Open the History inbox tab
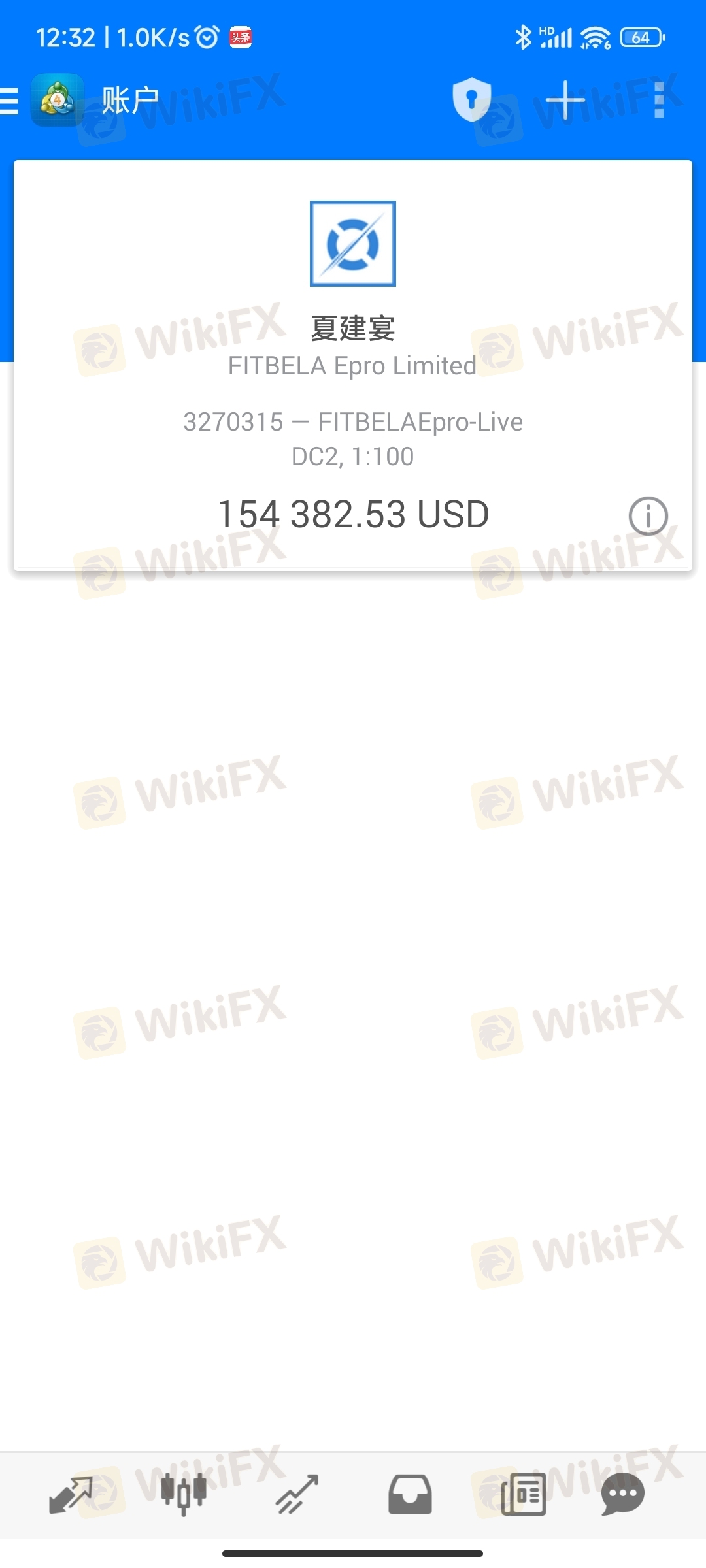This screenshot has width=706, height=1568. (410, 1494)
